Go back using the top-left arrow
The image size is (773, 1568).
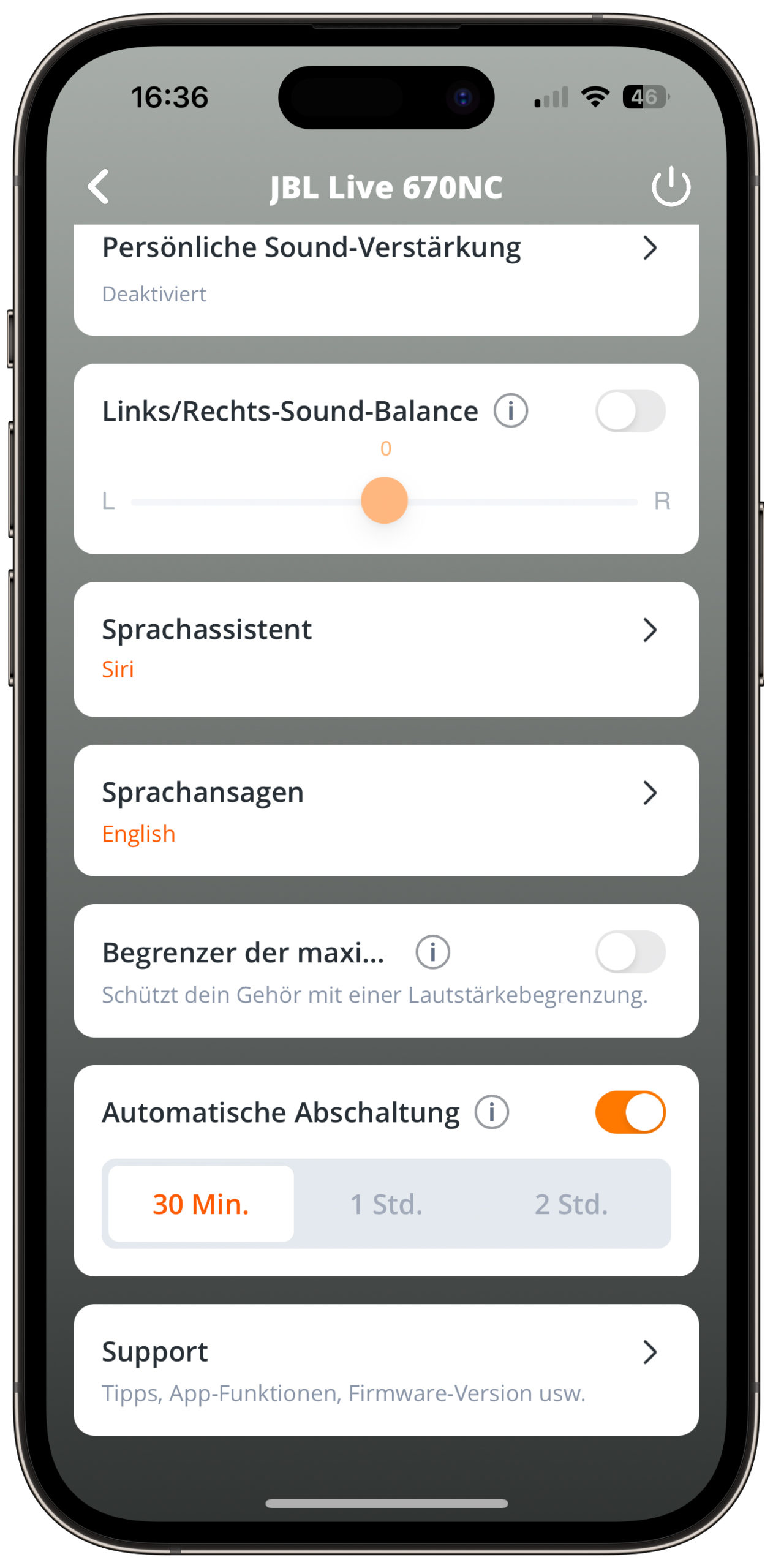click(x=99, y=186)
